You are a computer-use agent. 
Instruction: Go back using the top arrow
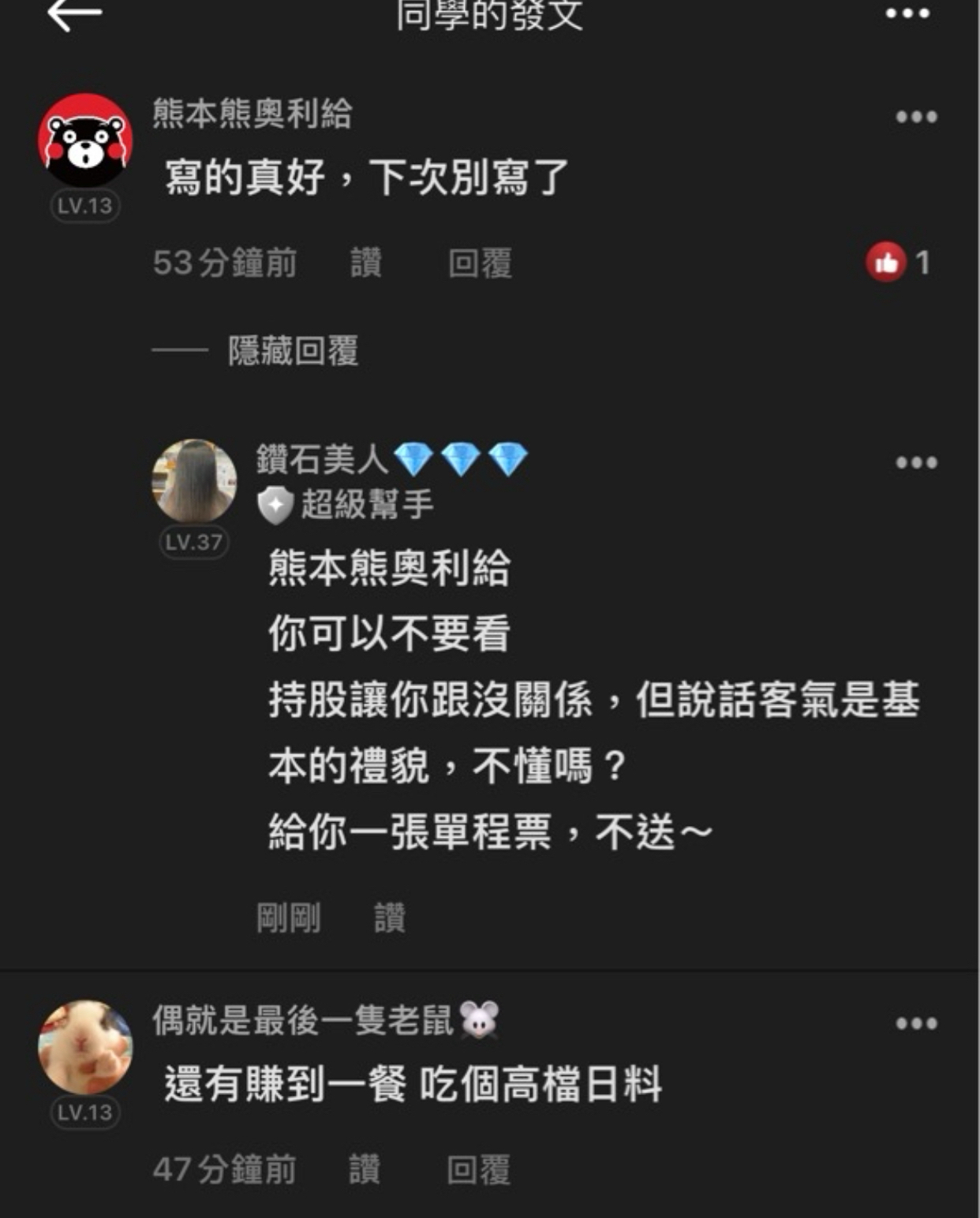(x=74, y=13)
